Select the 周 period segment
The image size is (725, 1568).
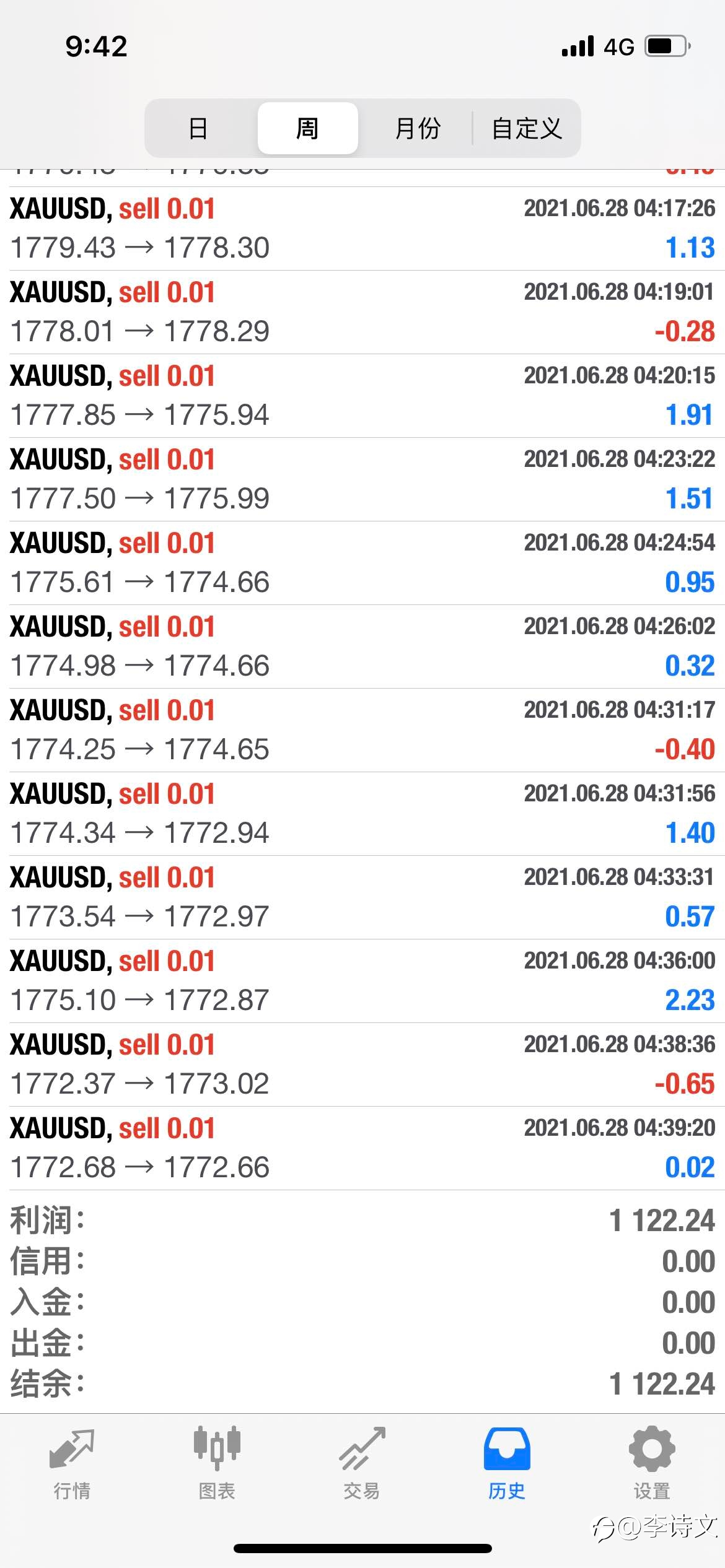click(307, 128)
